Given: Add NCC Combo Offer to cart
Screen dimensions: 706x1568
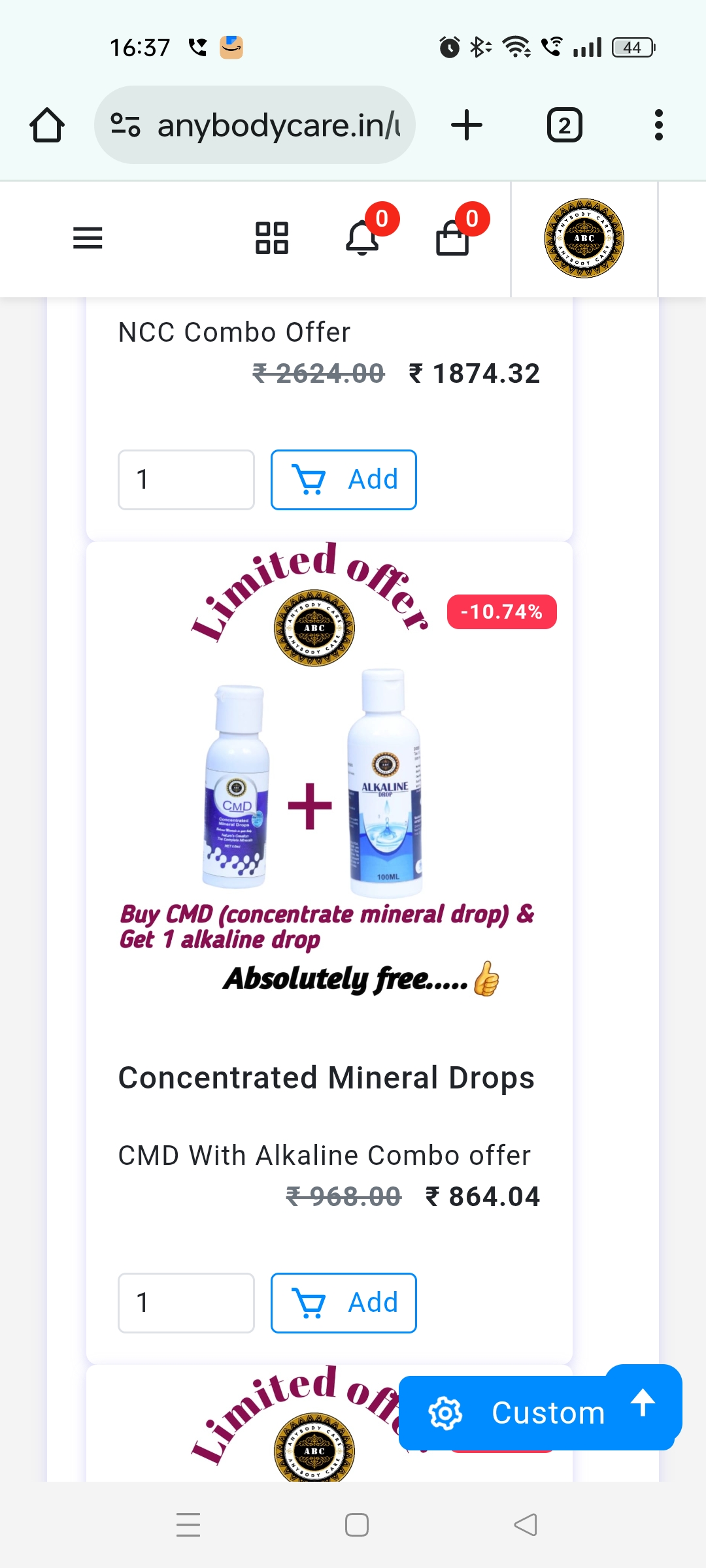Looking at the screenshot, I should coord(343,480).
